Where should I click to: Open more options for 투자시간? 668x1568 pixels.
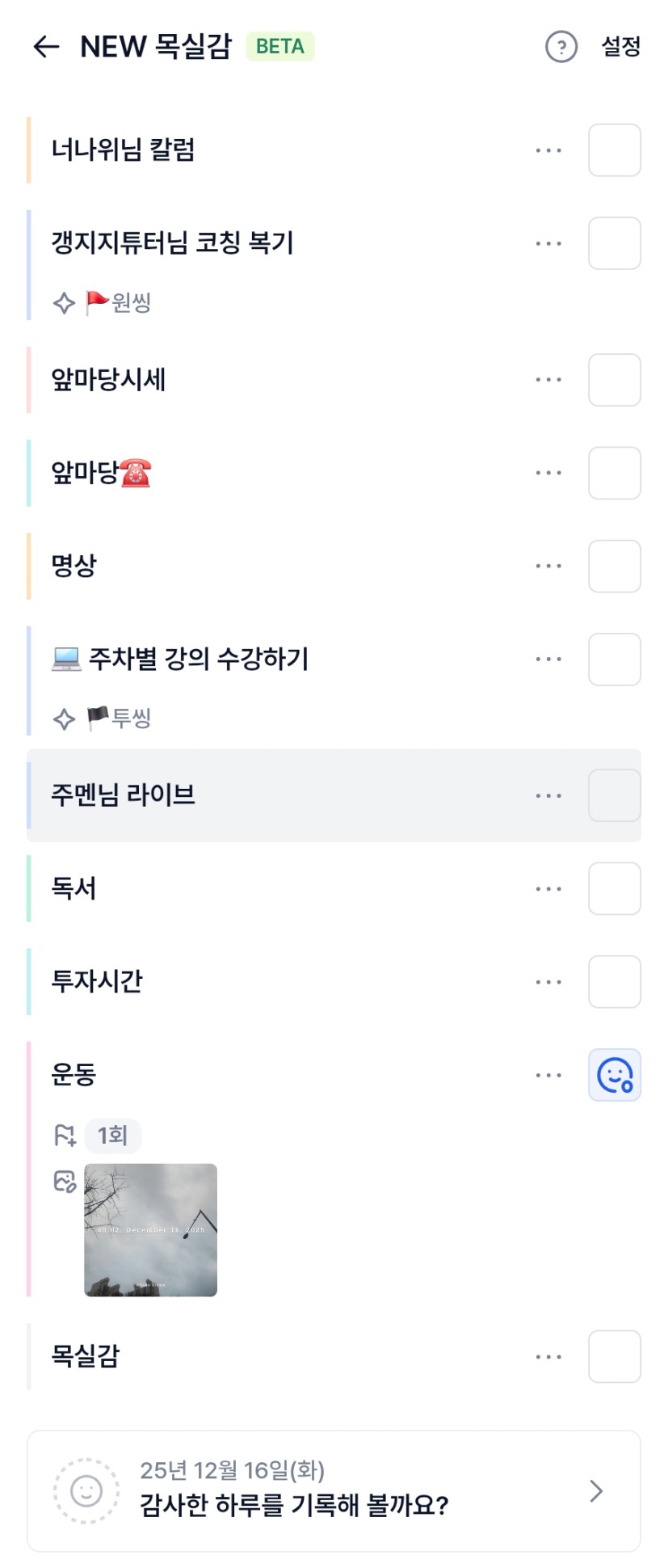548,982
